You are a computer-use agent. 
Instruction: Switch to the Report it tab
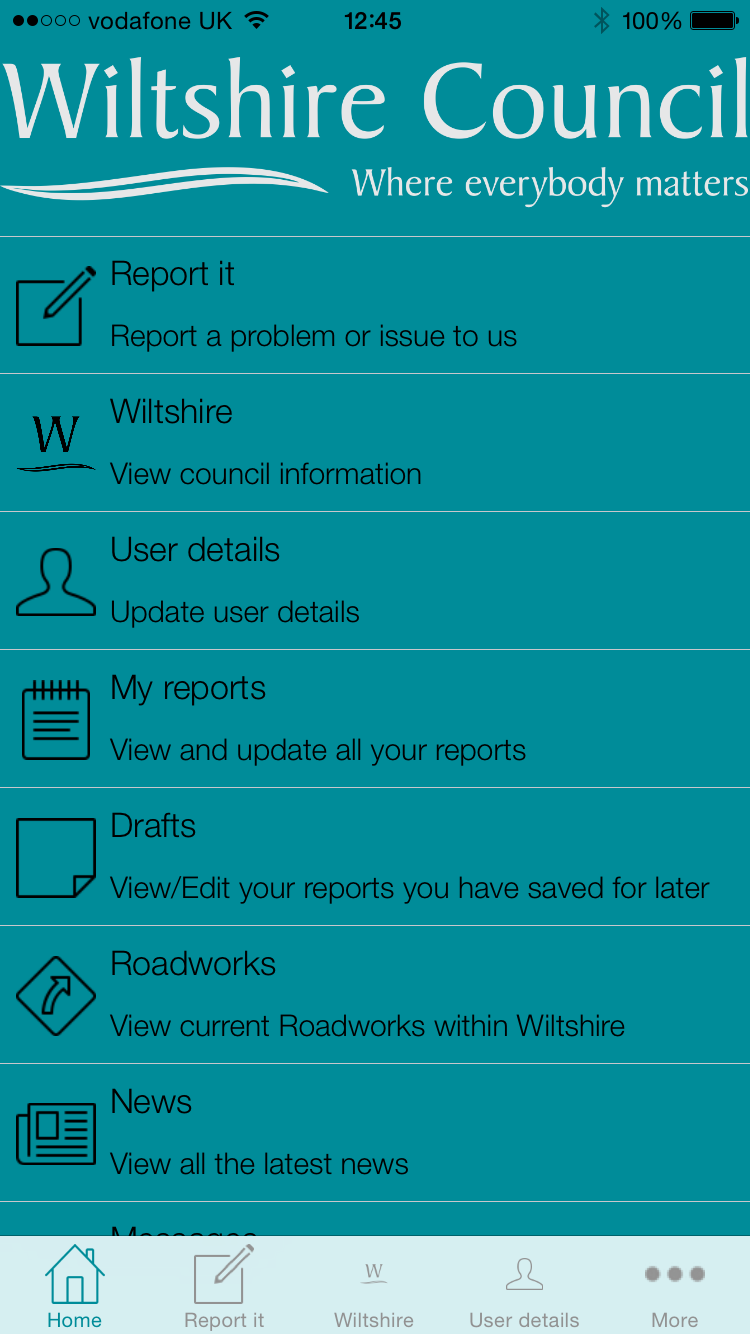click(224, 1287)
